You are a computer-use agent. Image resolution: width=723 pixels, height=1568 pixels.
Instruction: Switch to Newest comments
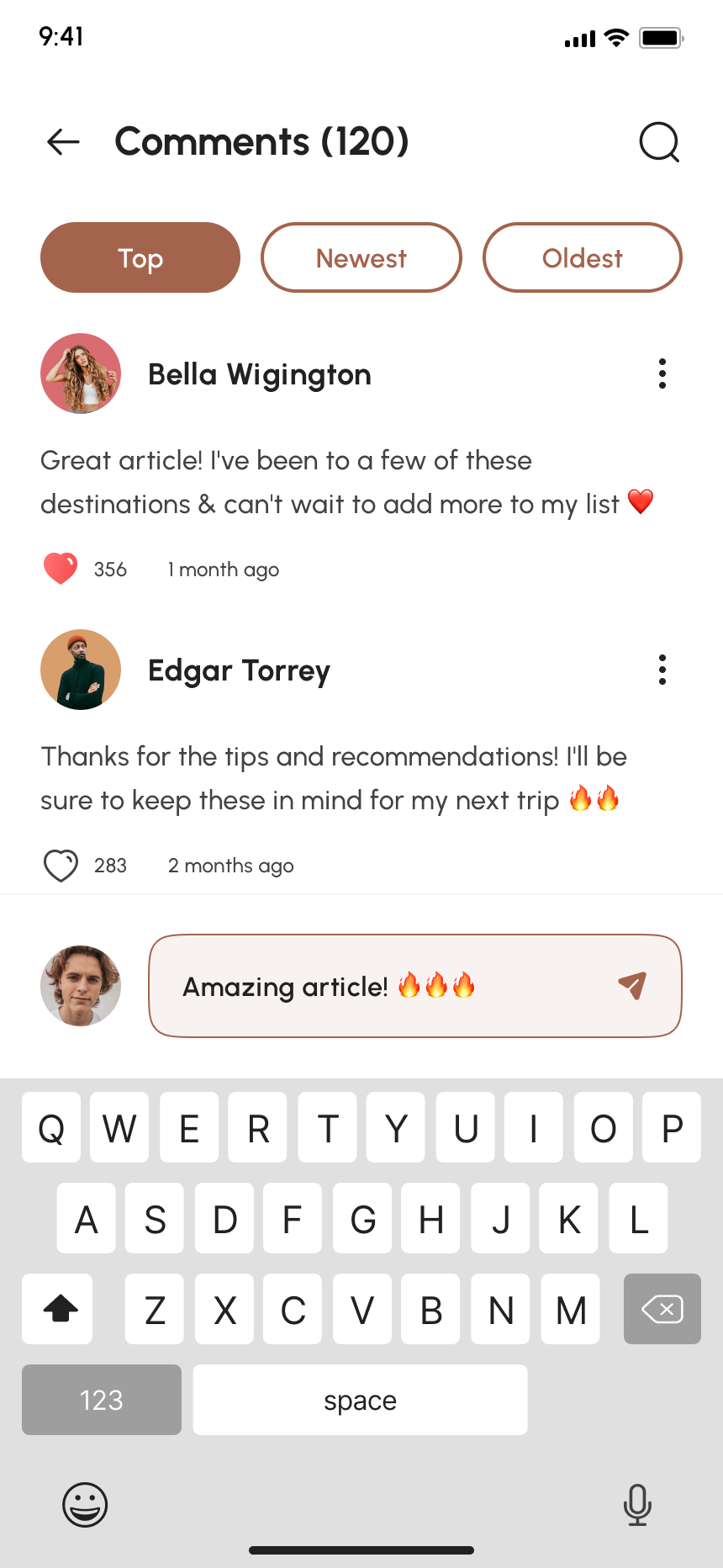[x=361, y=257]
